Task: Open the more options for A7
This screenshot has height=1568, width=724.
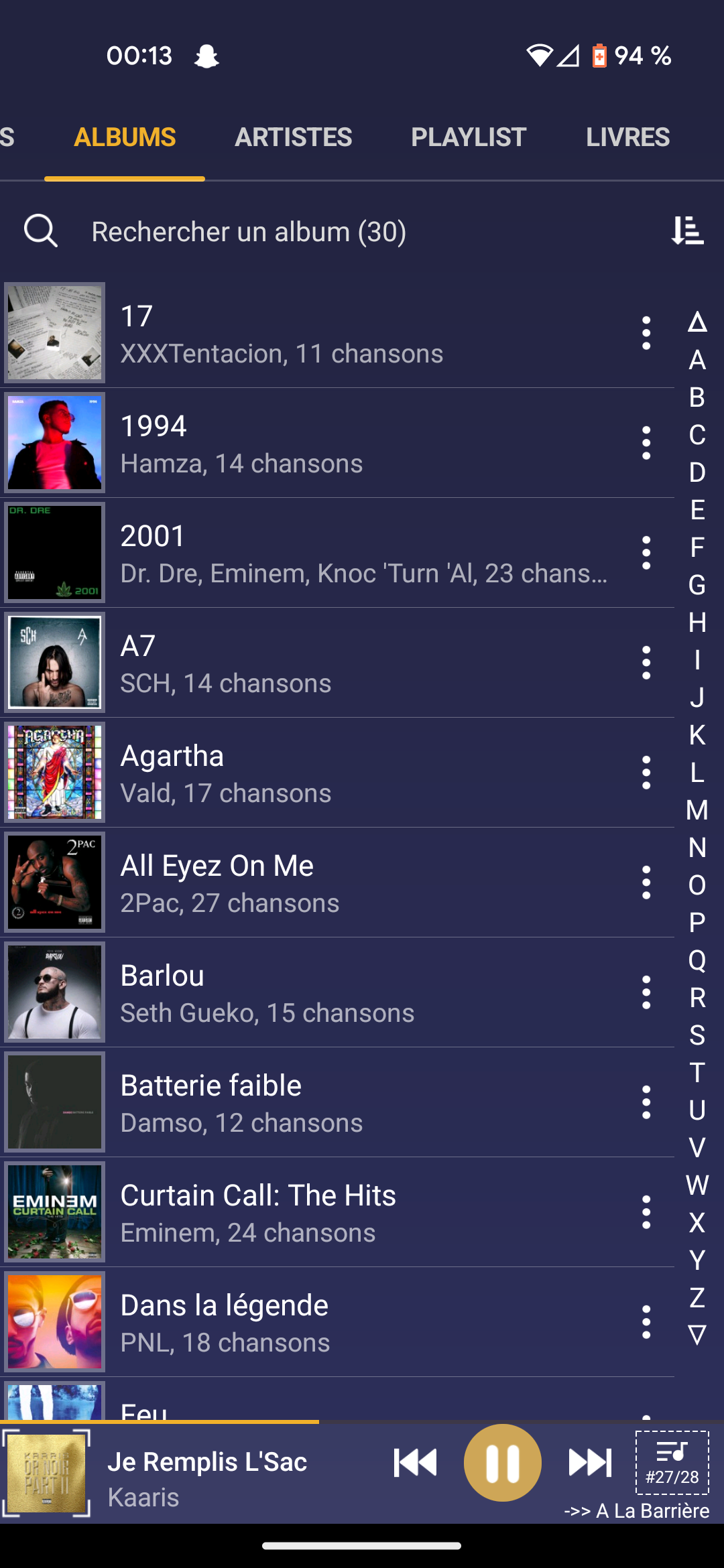Action: (646, 663)
